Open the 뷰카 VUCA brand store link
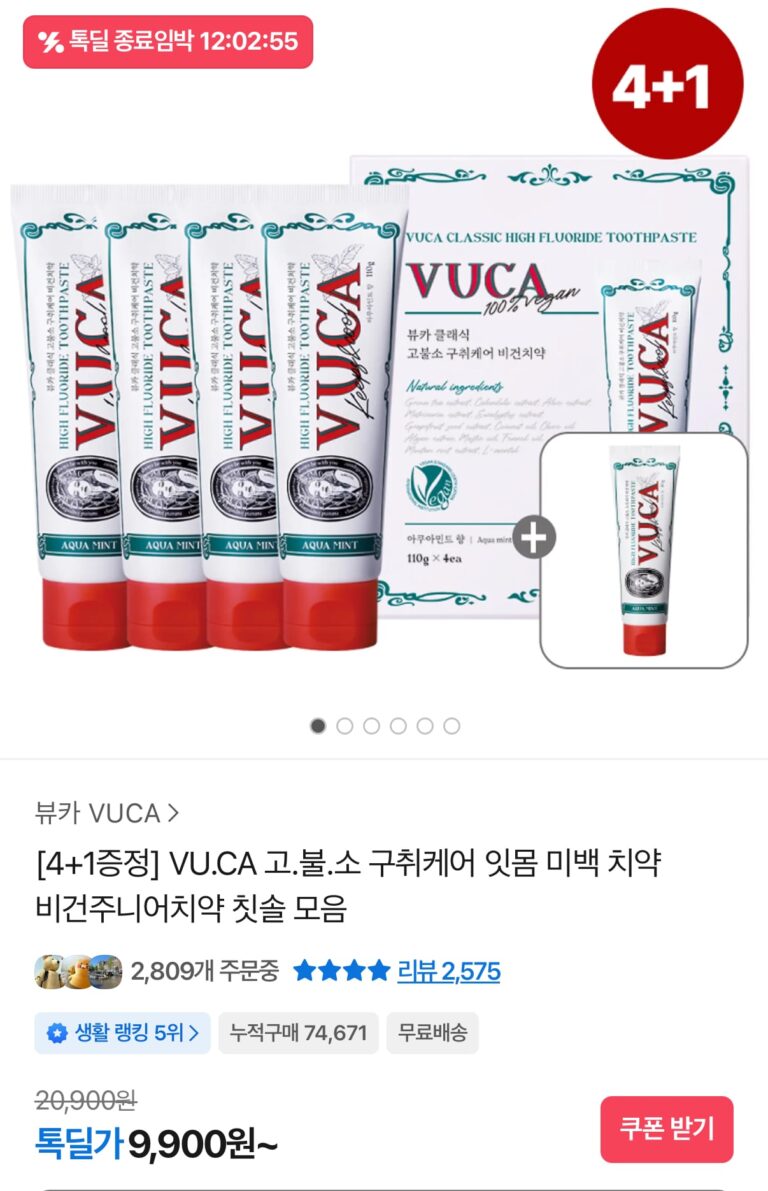 click(107, 813)
